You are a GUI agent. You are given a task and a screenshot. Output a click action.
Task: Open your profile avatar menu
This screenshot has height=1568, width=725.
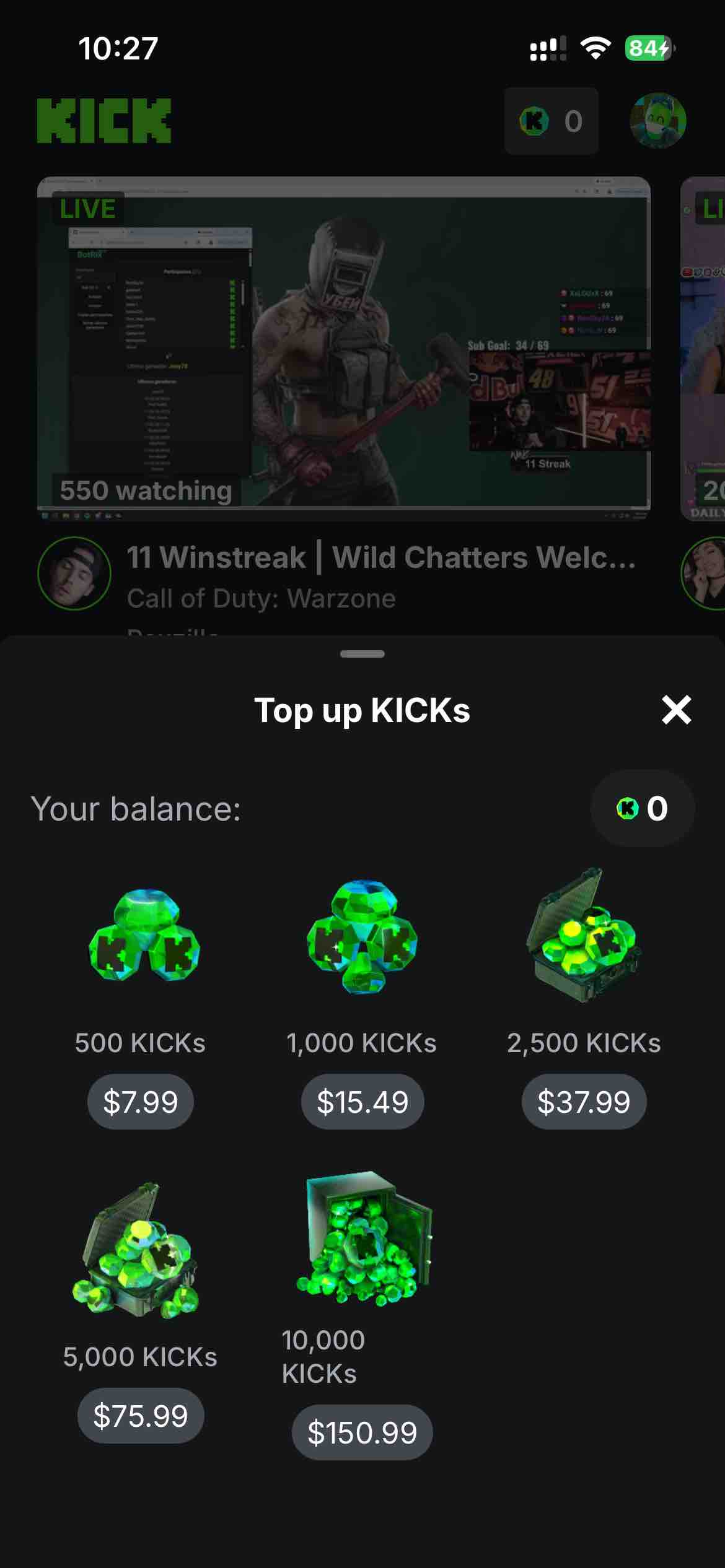pos(658,121)
